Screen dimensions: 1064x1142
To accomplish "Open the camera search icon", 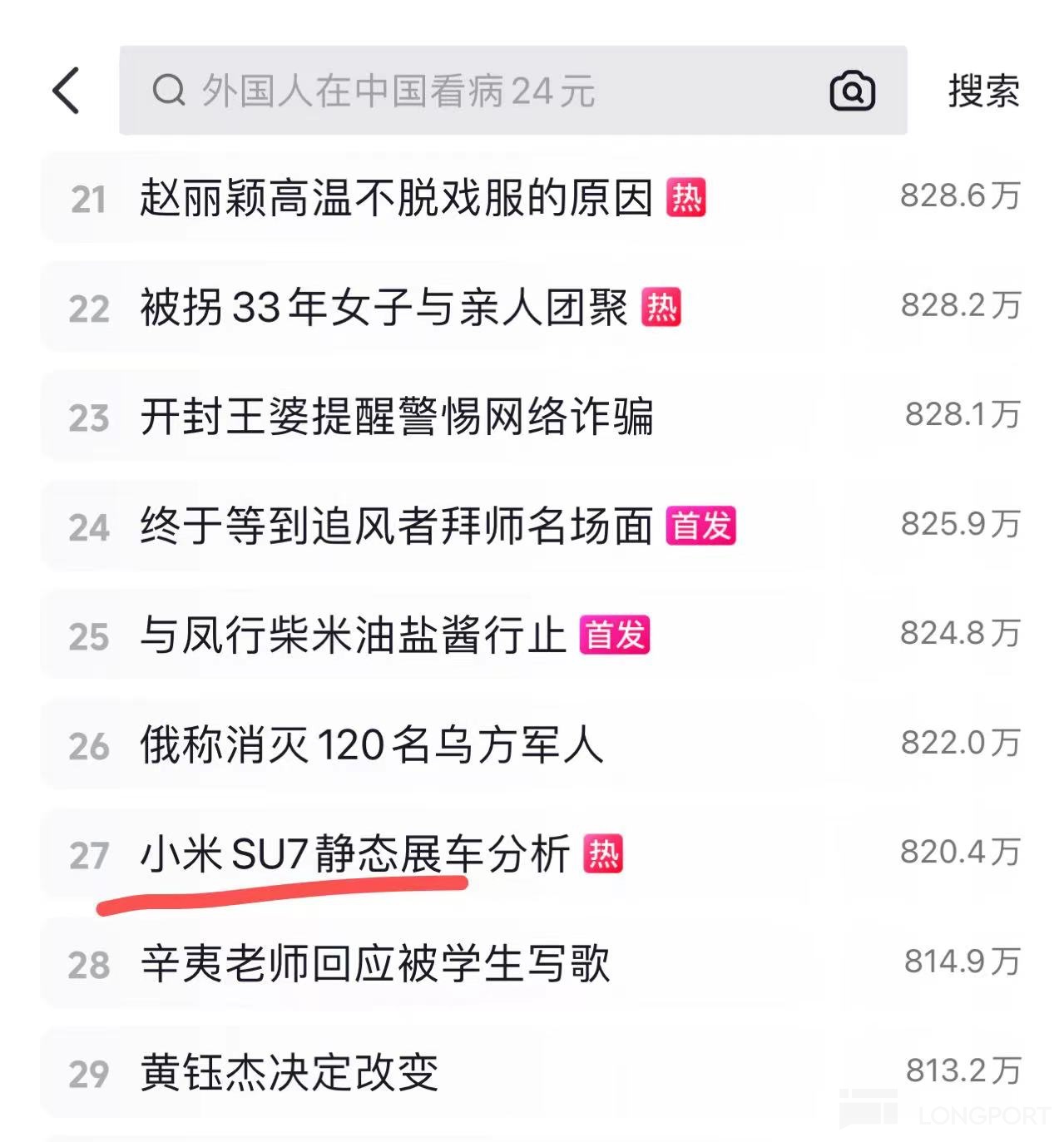I will pos(852,90).
